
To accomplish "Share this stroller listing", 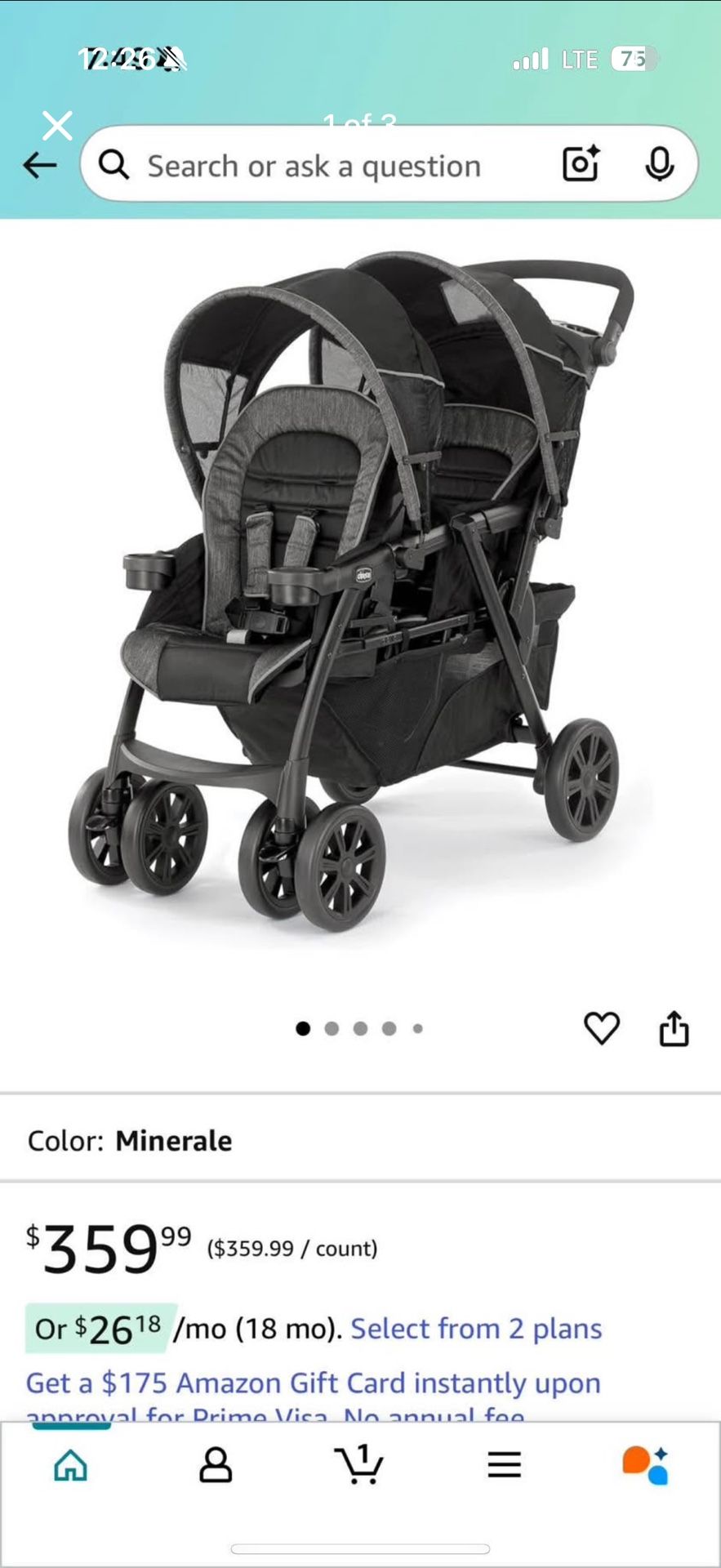I will coord(674,1027).
